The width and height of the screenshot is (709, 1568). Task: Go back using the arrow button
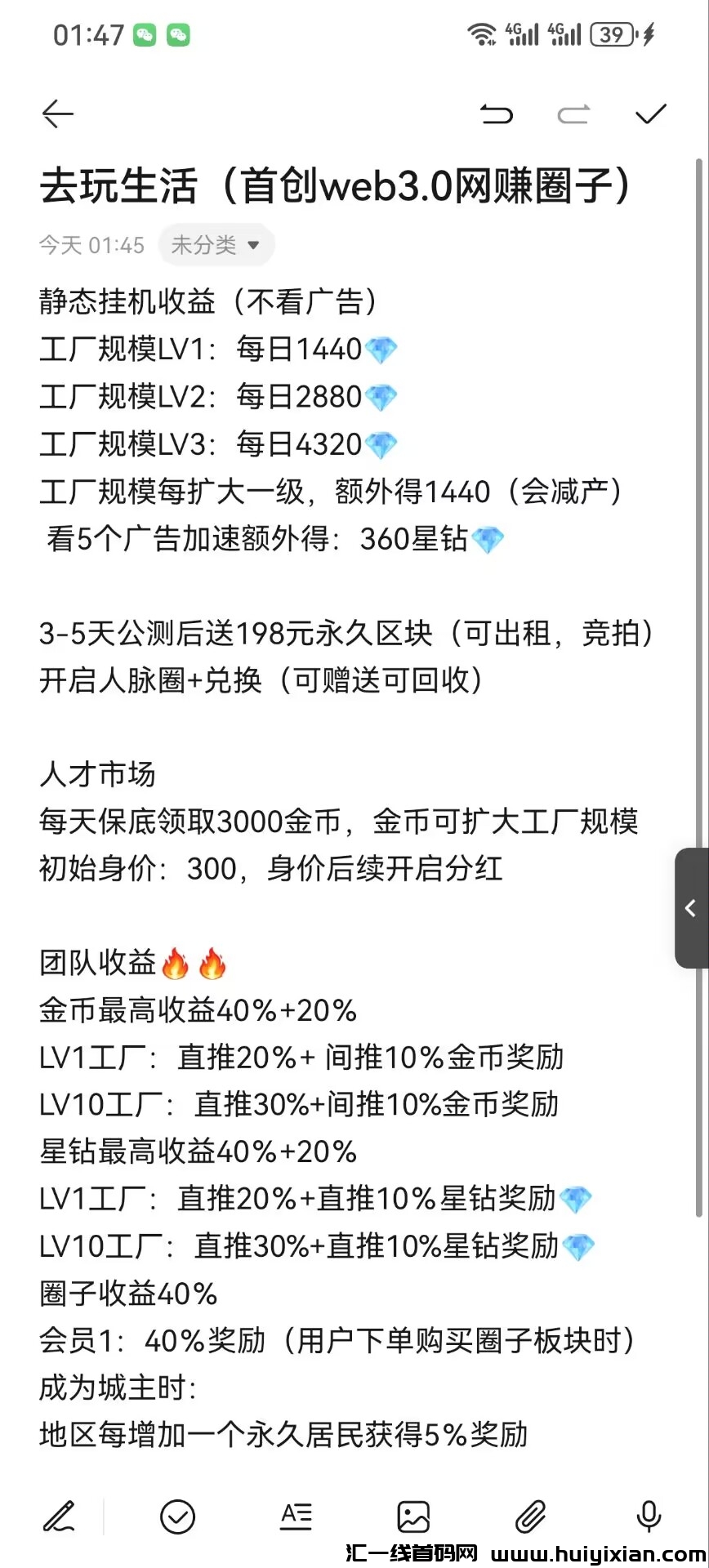tap(56, 114)
